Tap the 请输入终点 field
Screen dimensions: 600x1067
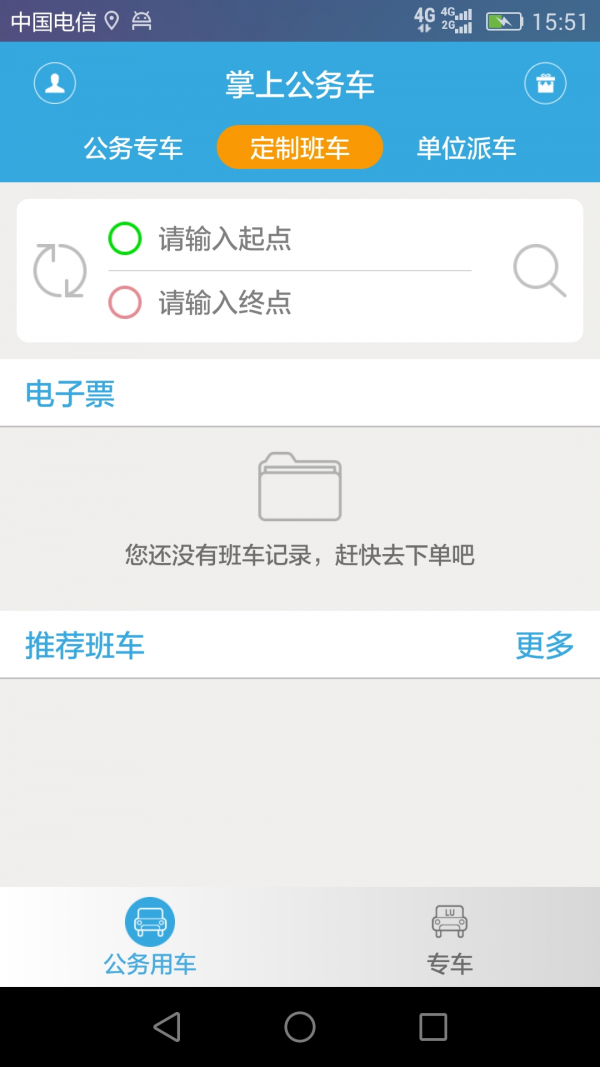click(x=300, y=302)
